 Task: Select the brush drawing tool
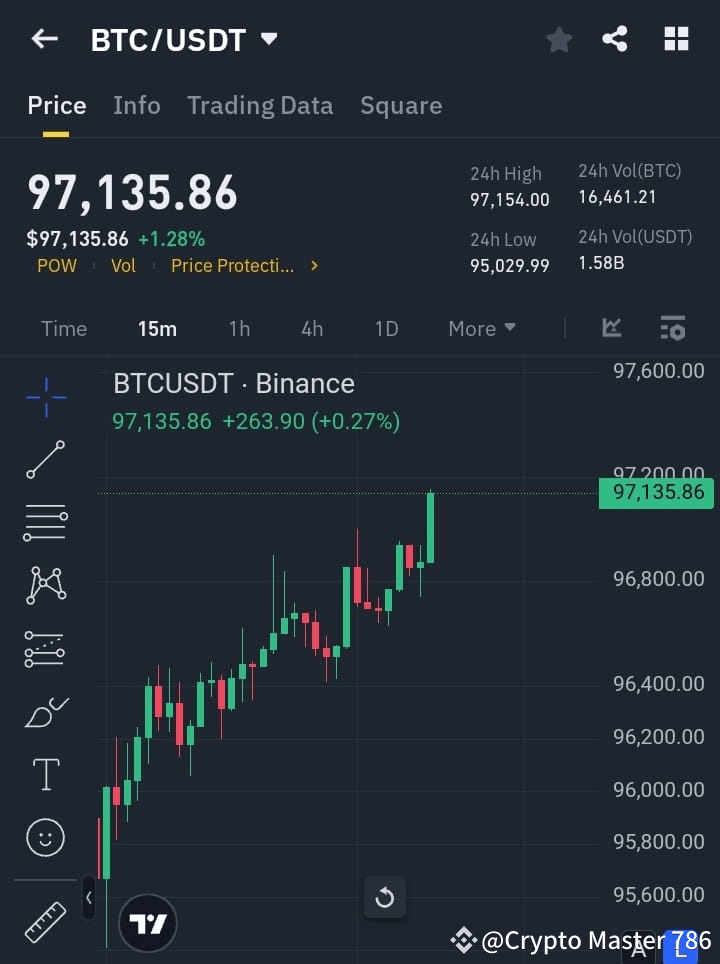[x=44, y=711]
